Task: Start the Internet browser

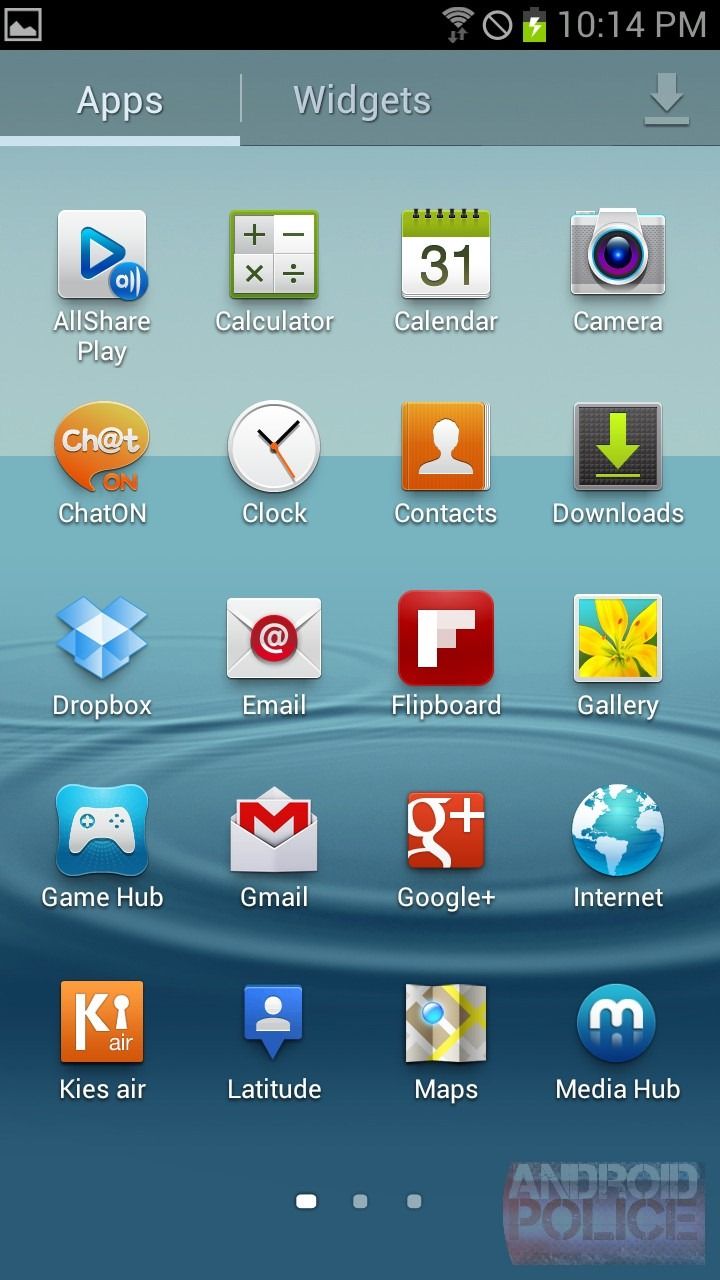Action: tap(617, 829)
